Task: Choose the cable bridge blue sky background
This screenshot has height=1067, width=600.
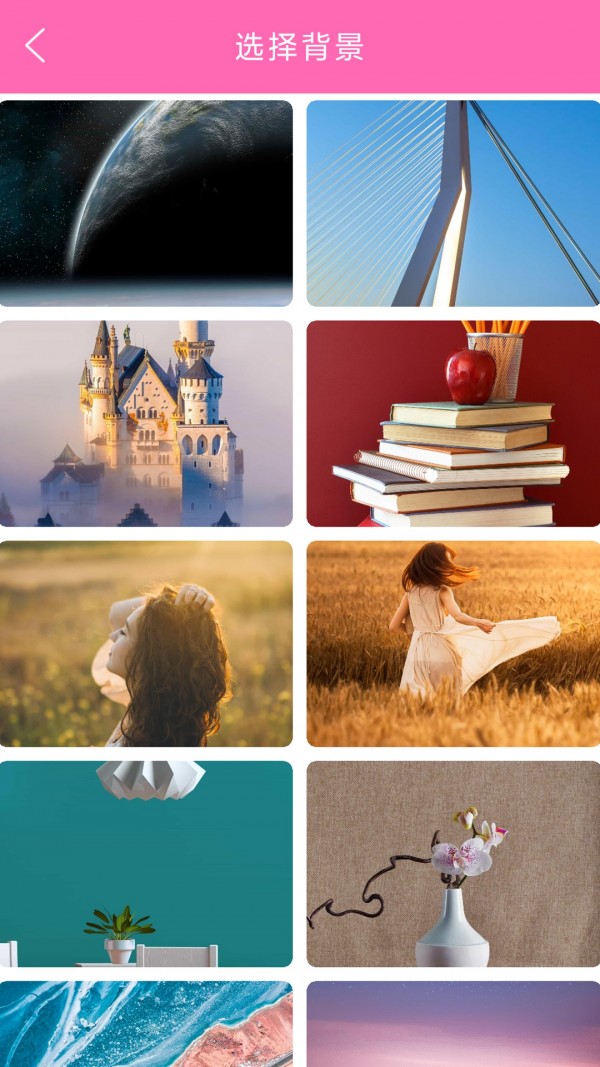Action: pos(453,203)
